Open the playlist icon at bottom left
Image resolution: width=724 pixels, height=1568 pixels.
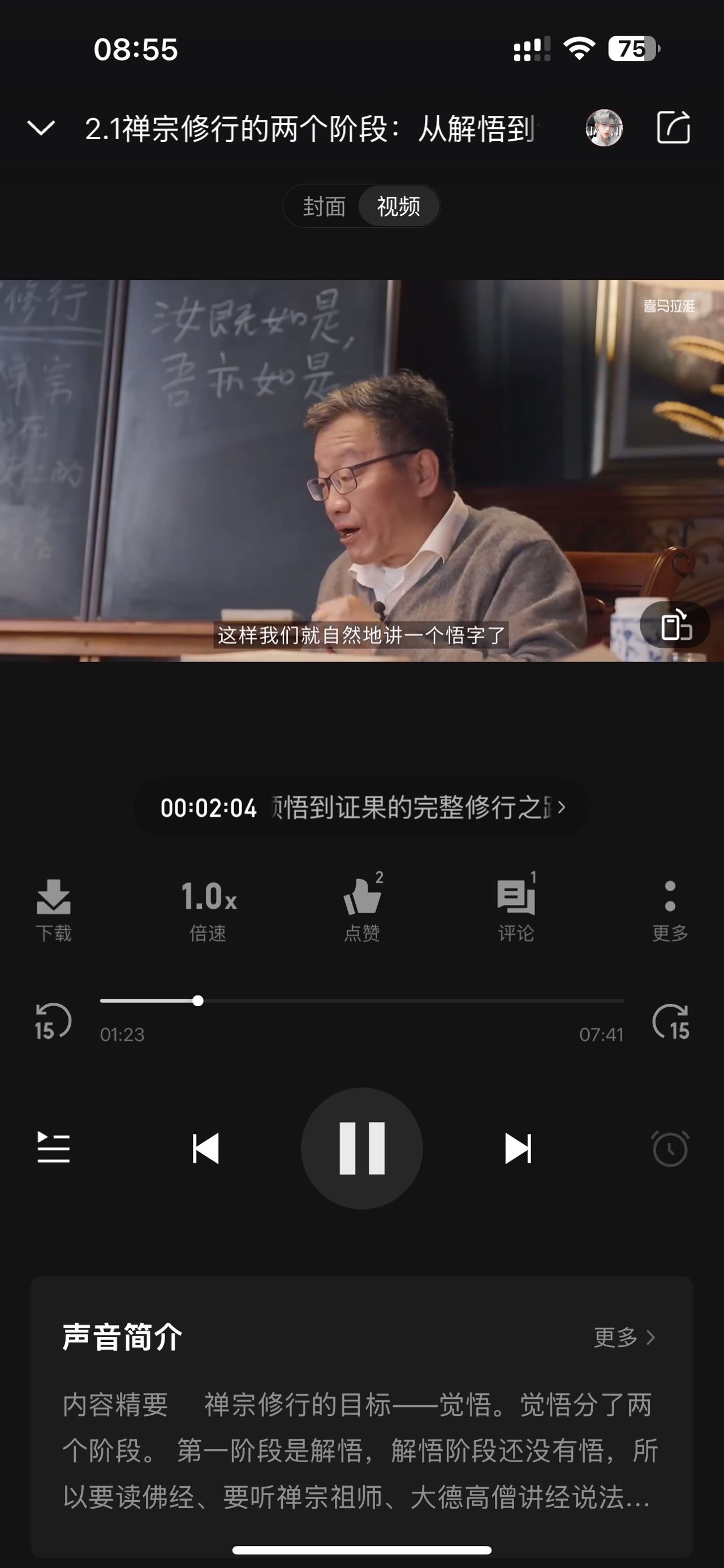coord(54,1147)
